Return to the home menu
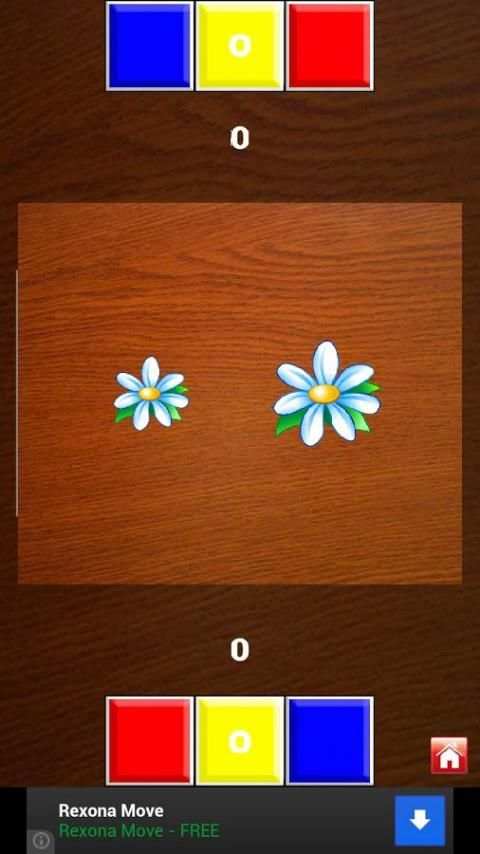The height and width of the screenshot is (854, 480). (x=449, y=755)
